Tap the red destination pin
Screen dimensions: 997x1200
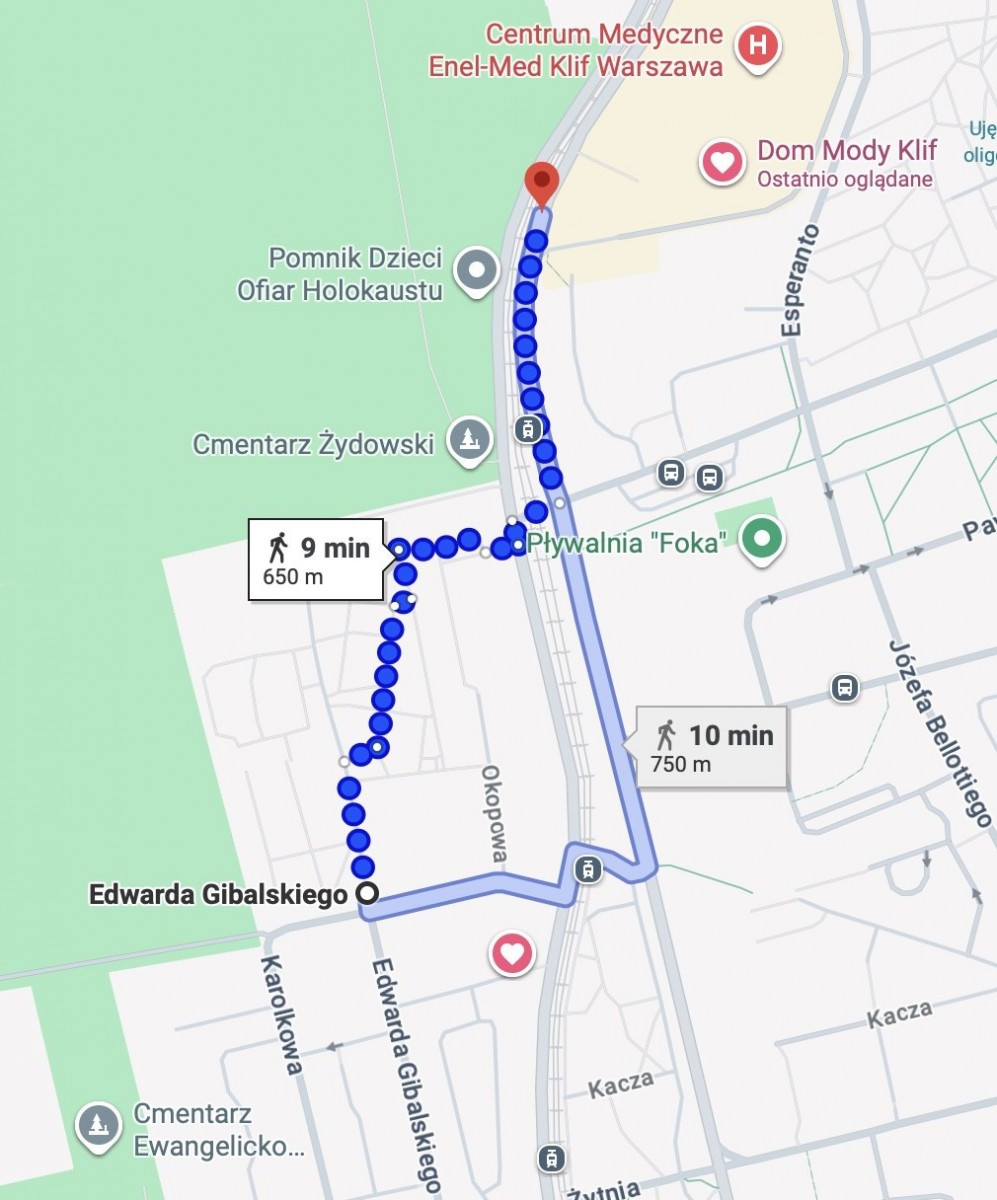(541, 184)
